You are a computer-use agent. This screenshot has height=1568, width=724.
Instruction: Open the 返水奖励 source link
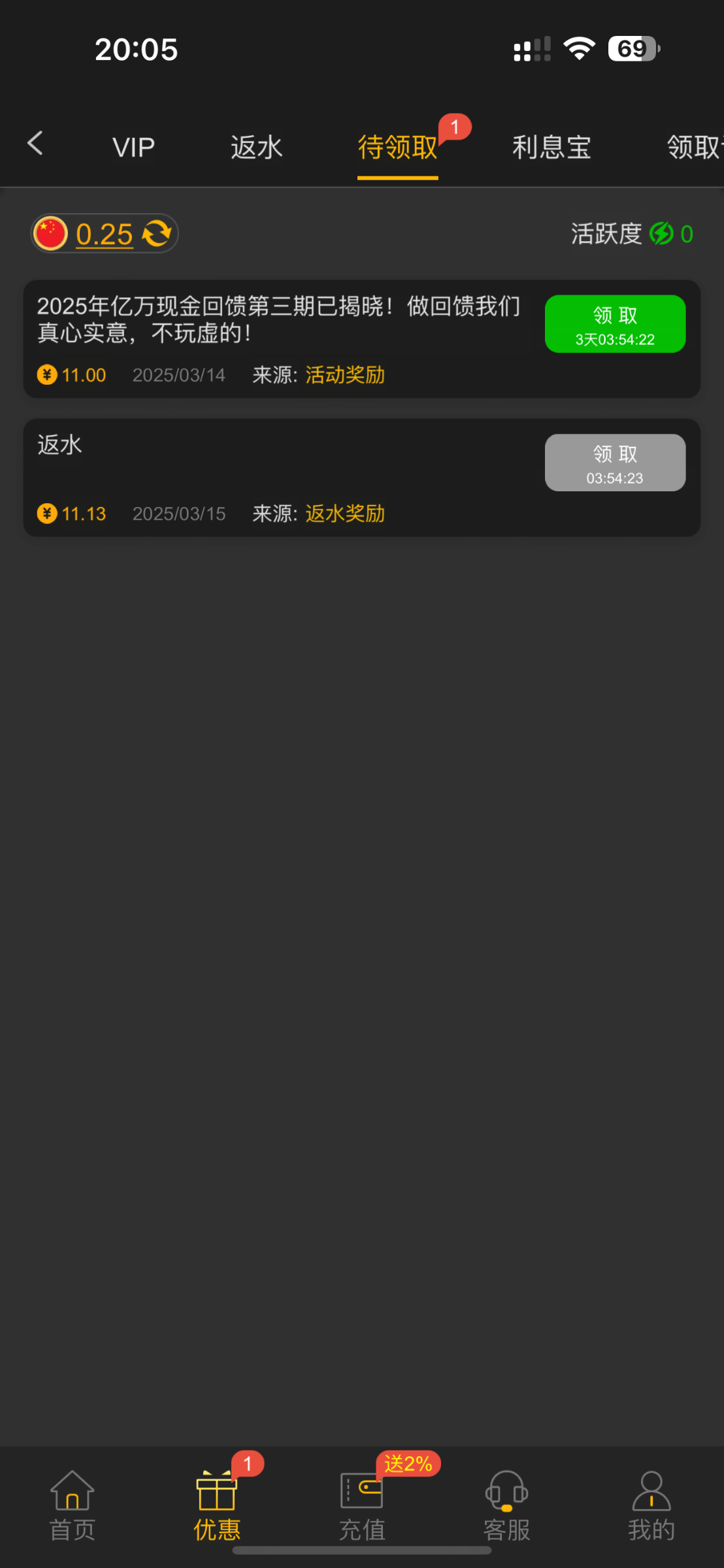click(x=345, y=514)
